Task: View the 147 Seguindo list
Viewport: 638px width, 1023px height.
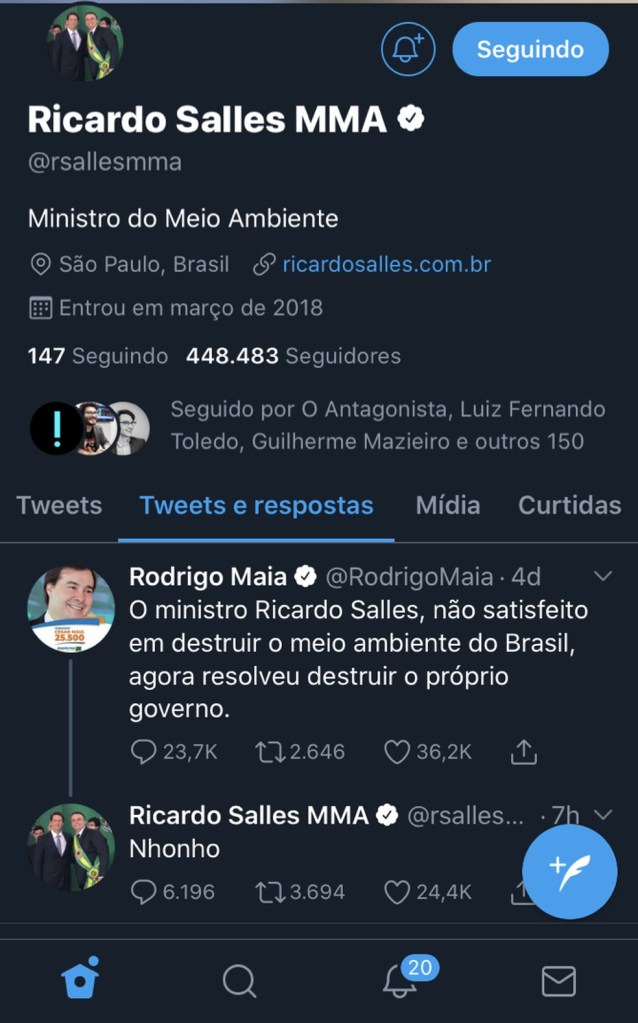Action: pos(98,356)
